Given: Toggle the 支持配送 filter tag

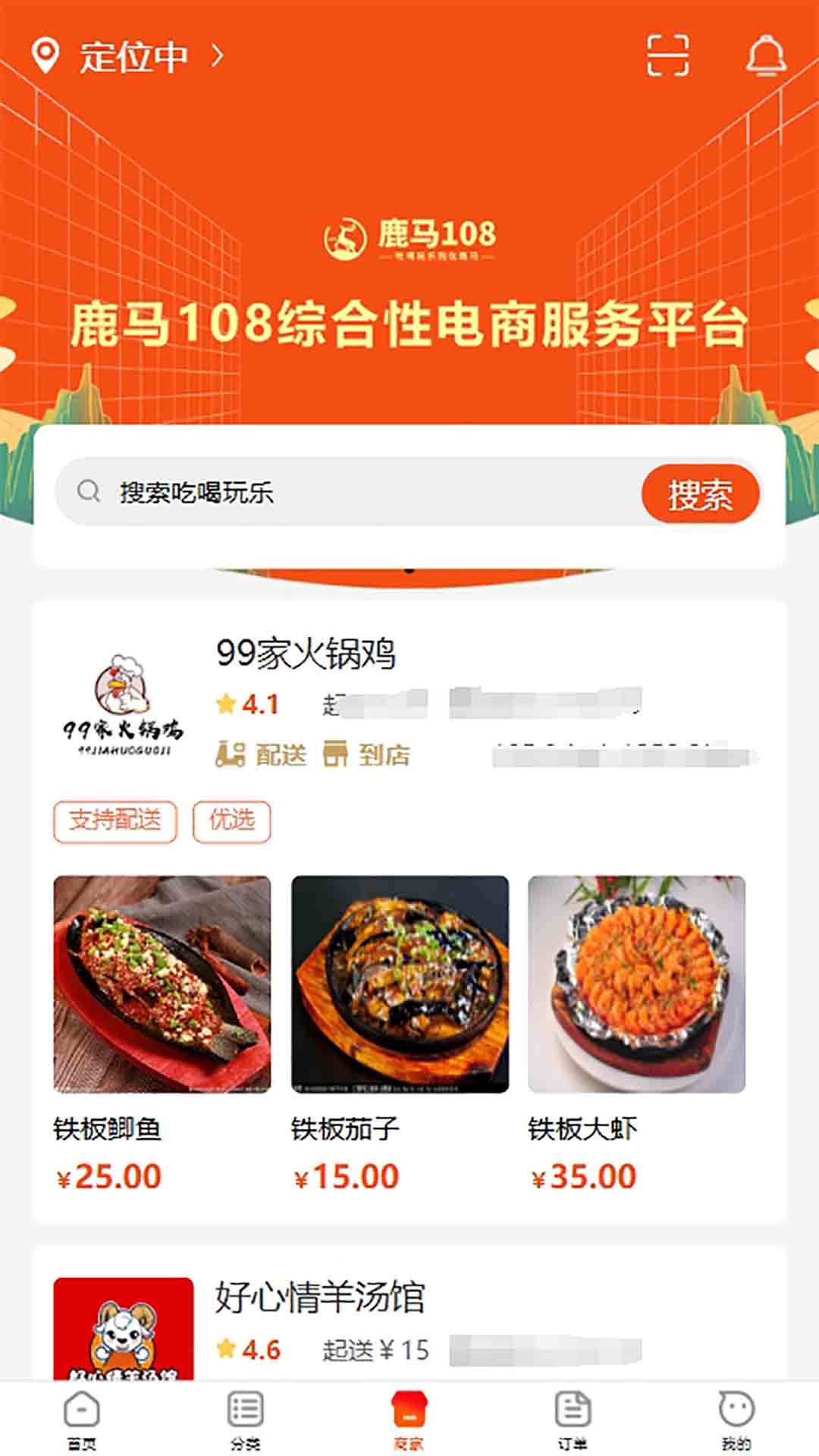Looking at the screenshot, I should point(115,821).
